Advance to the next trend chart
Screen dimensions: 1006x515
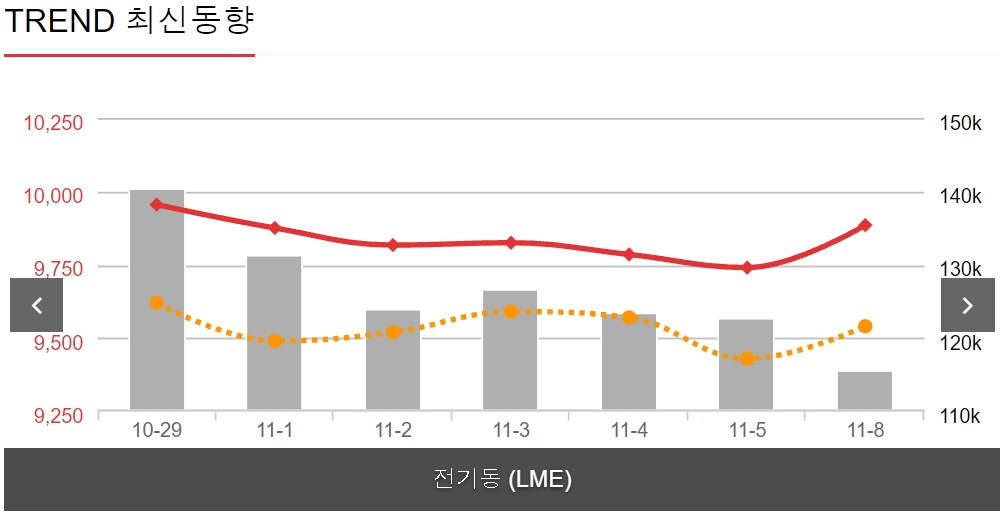pos(967,305)
